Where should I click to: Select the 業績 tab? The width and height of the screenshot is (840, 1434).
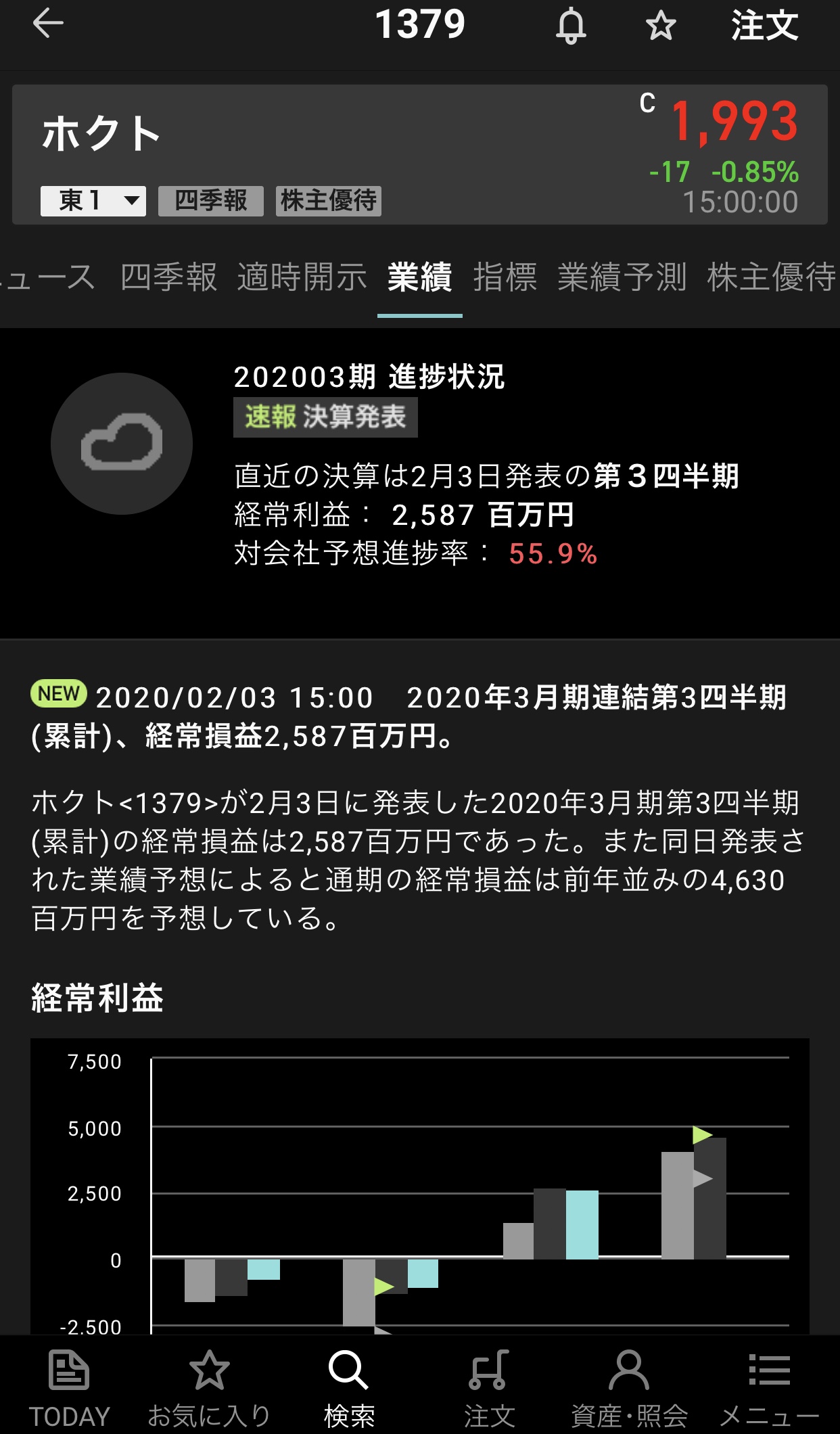point(419,277)
